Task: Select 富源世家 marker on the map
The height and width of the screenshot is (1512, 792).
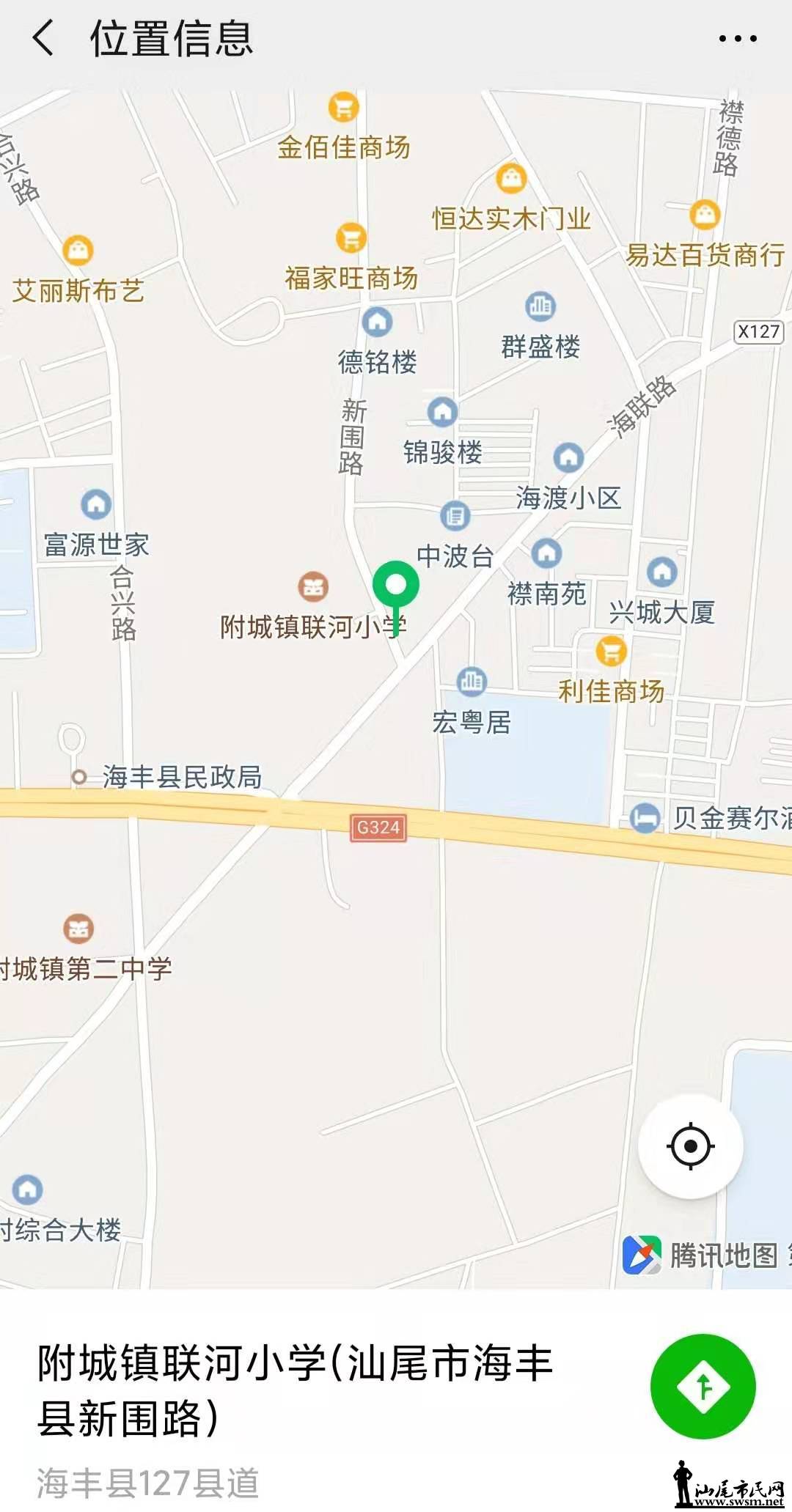Action: coord(96,504)
